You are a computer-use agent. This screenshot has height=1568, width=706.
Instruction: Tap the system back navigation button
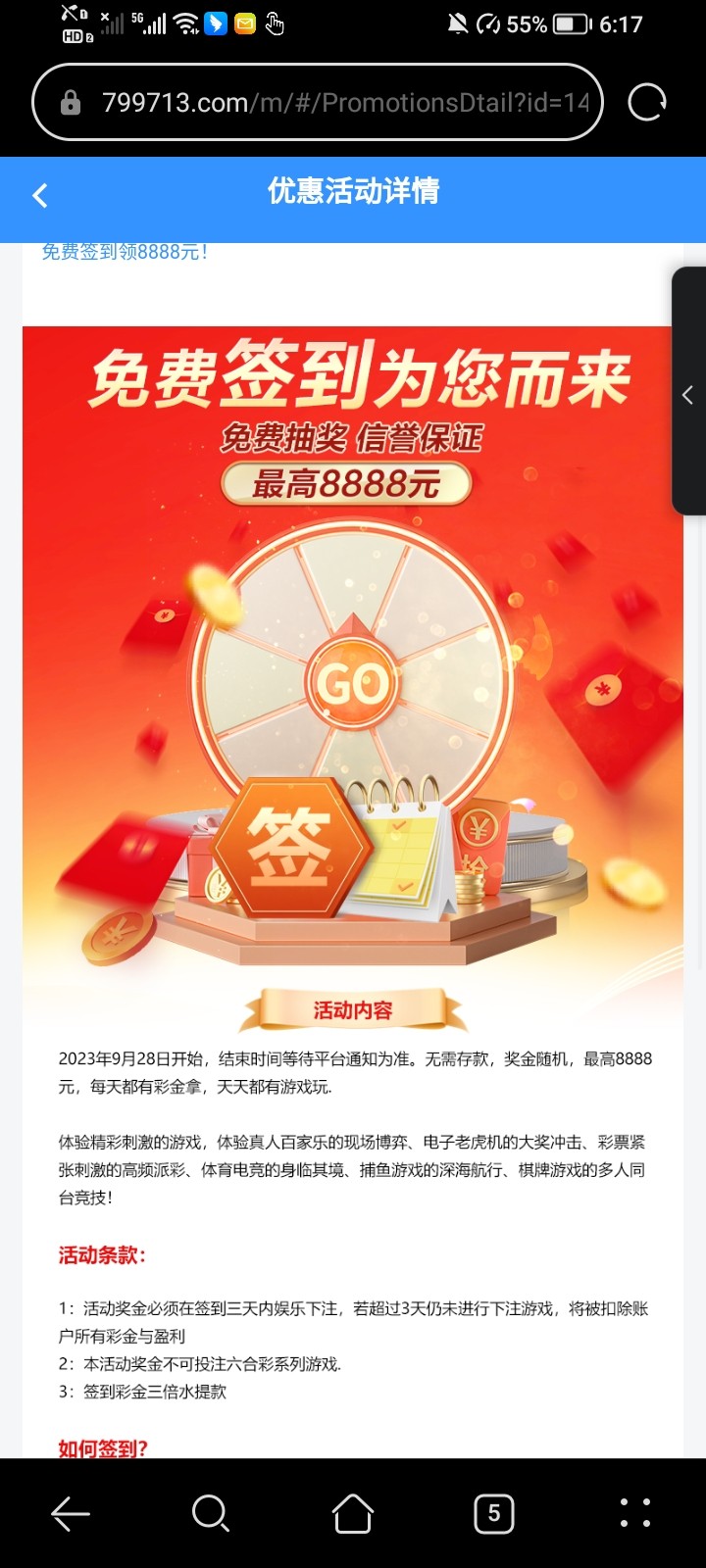71,1514
